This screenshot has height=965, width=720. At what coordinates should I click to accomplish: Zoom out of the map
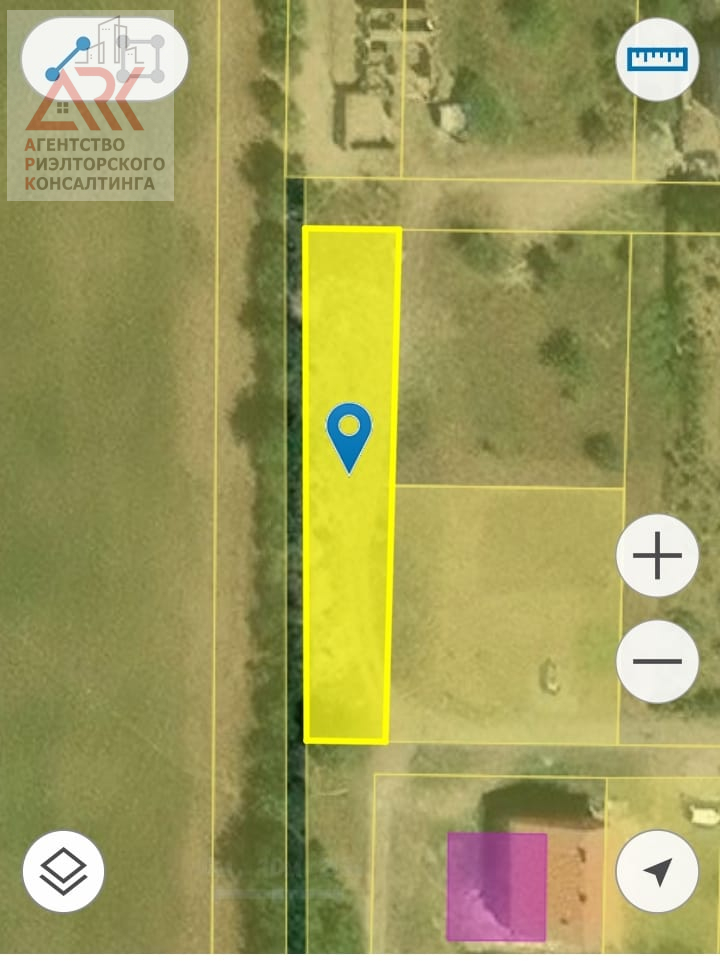[657, 661]
